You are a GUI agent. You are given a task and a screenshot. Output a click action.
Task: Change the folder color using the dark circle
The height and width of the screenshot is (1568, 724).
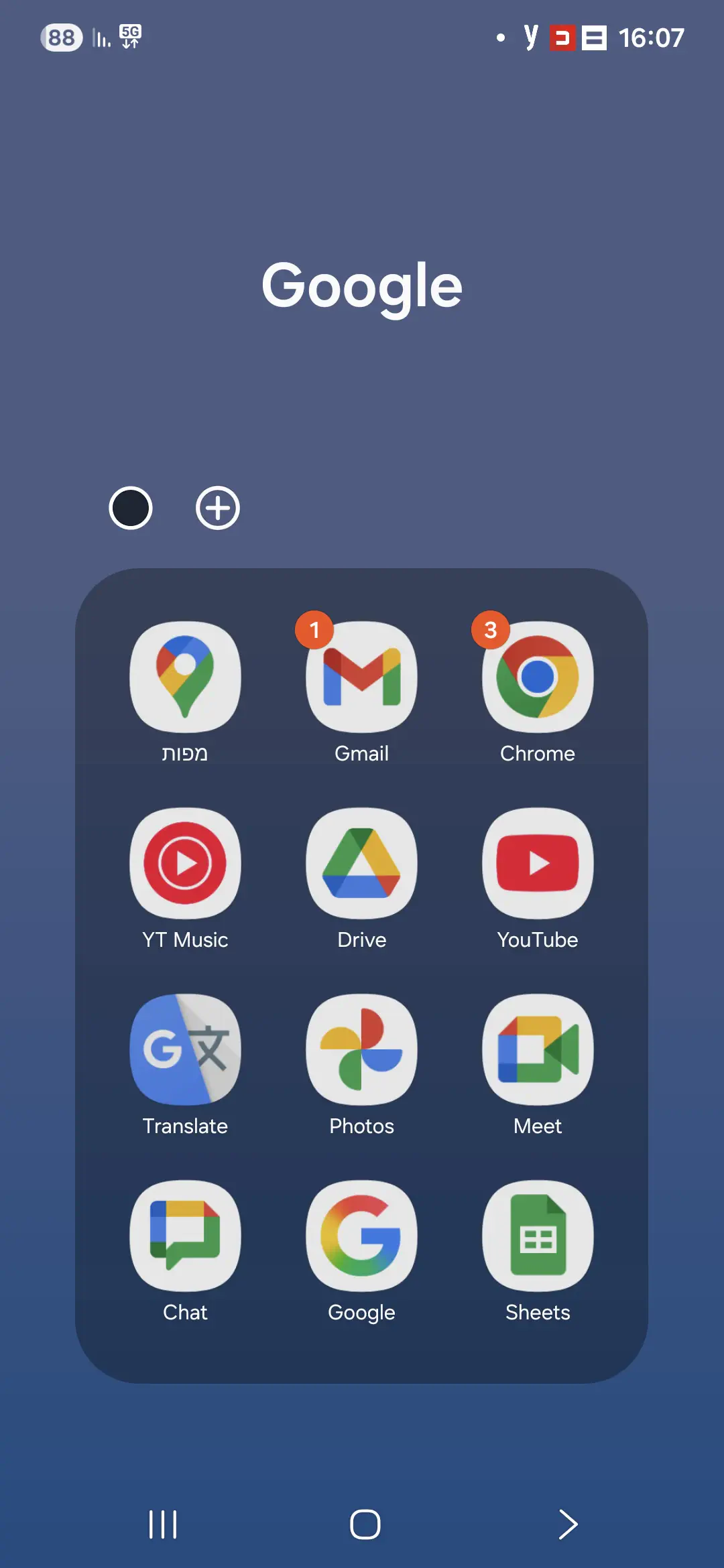[x=131, y=508]
